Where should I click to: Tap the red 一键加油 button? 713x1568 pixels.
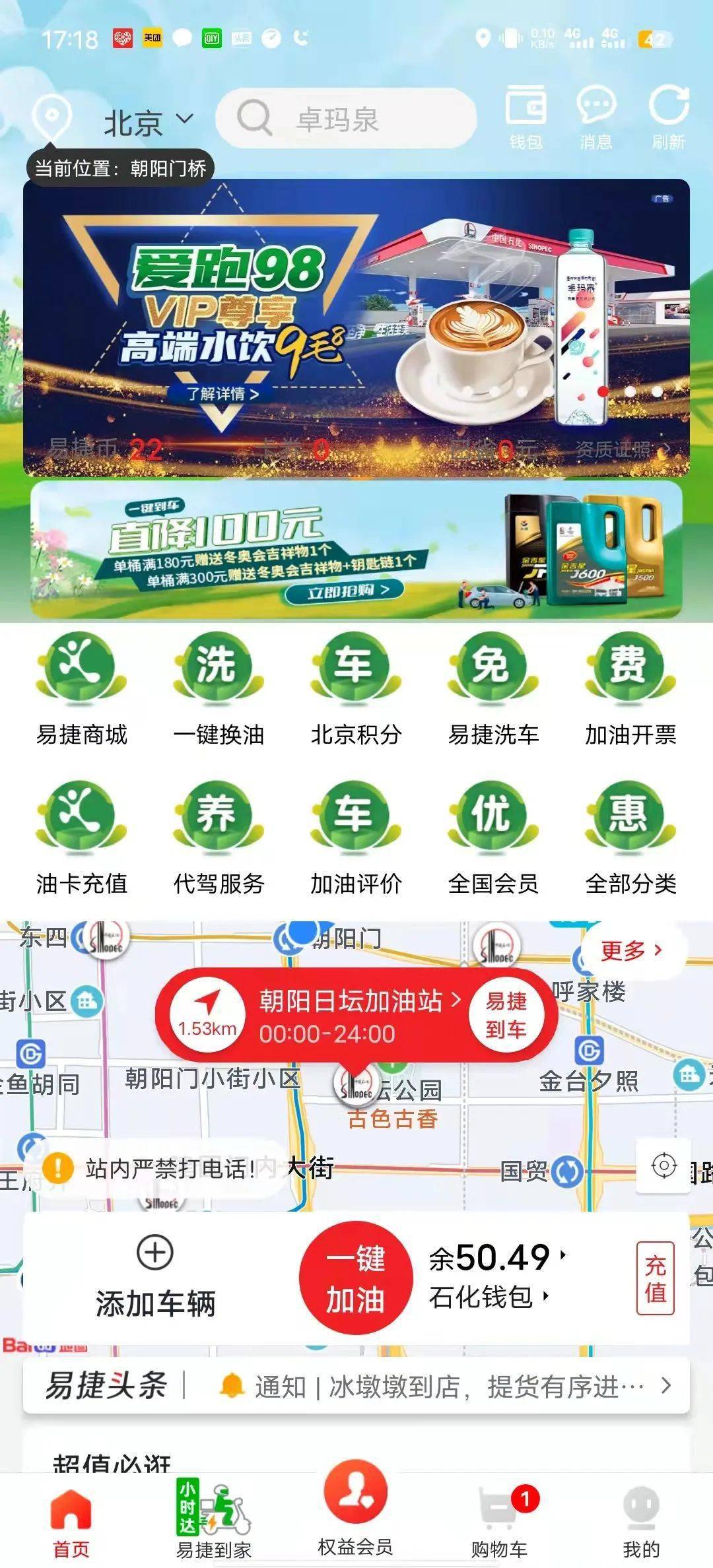[x=356, y=1278]
